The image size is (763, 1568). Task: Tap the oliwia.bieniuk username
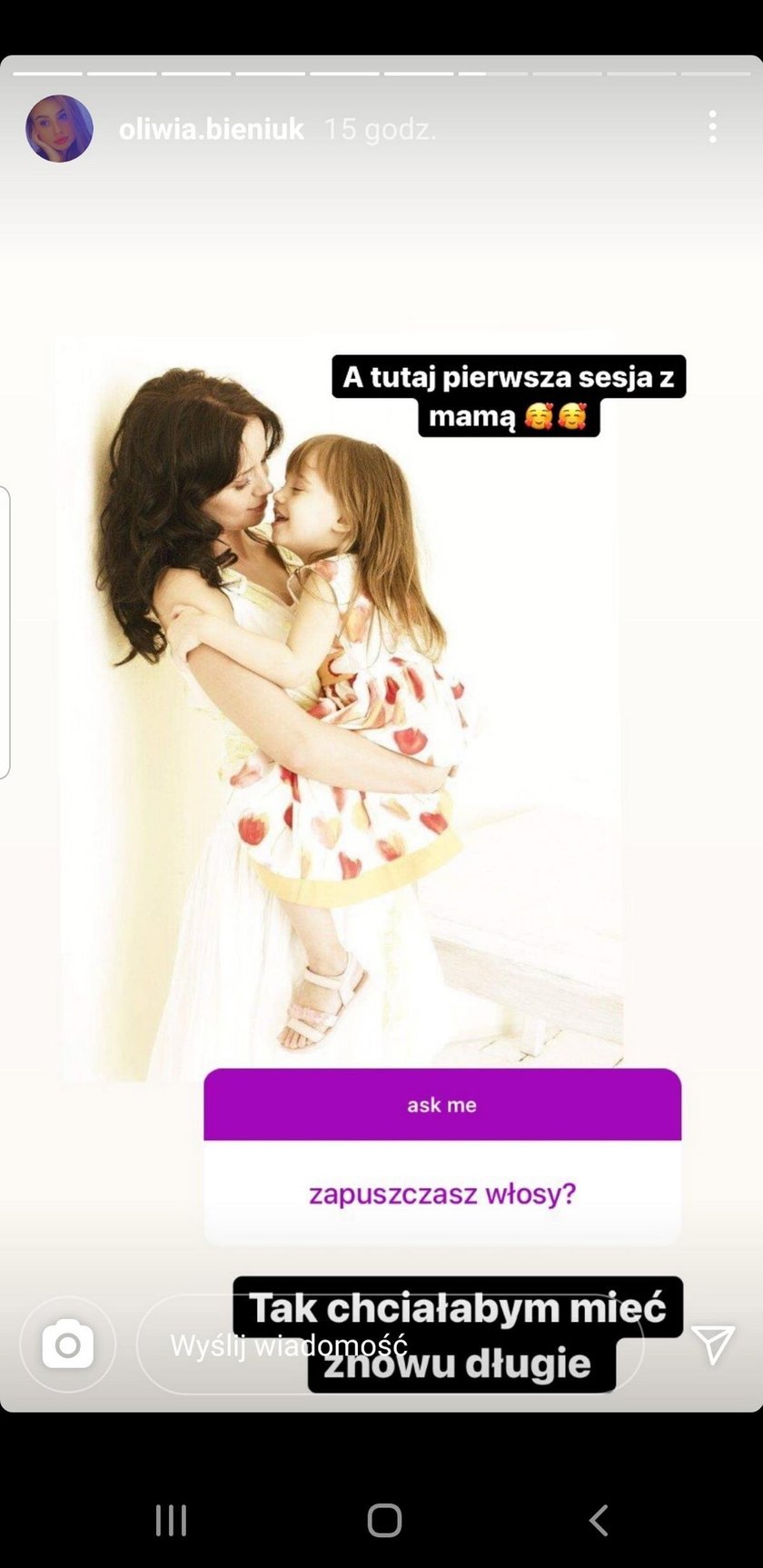point(211,129)
